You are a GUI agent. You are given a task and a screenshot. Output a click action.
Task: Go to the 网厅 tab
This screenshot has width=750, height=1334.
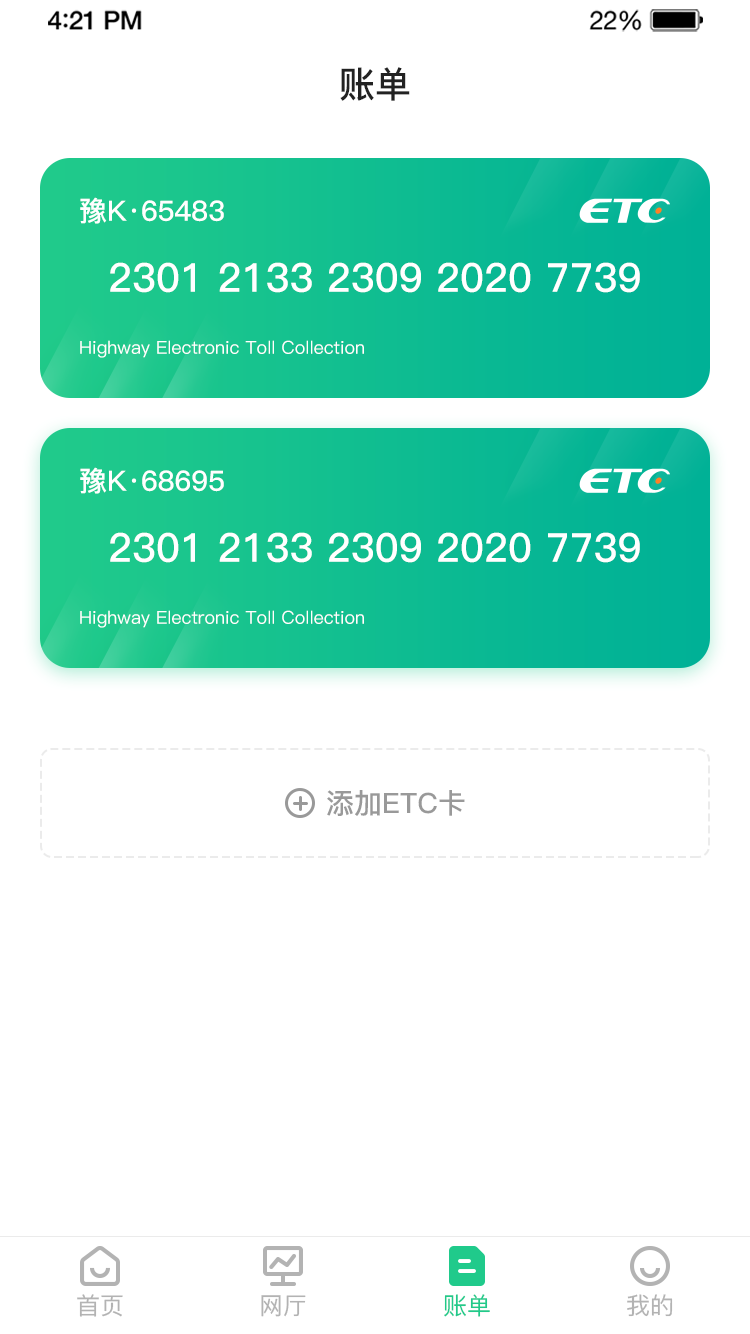point(283,1282)
